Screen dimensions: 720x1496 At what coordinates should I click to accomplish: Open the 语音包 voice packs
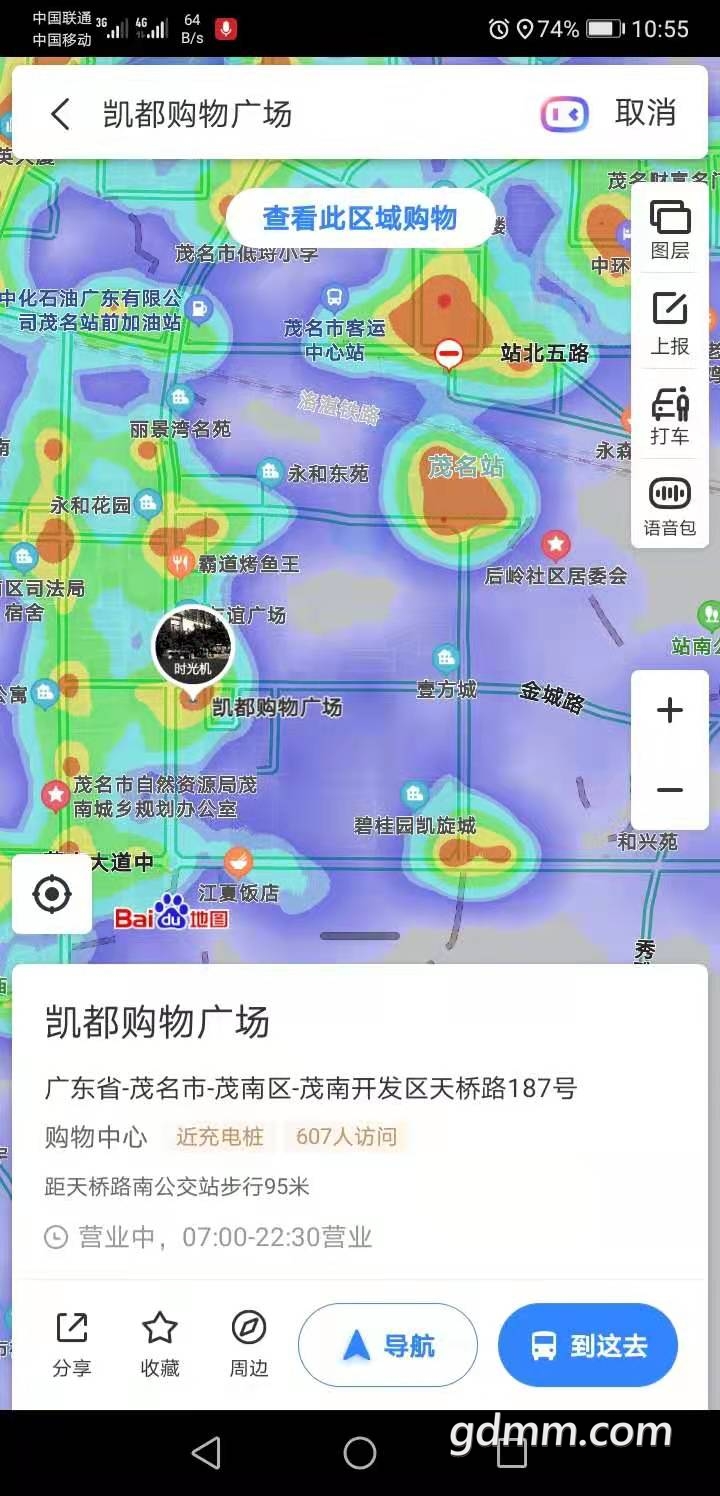(x=670, y=506)
